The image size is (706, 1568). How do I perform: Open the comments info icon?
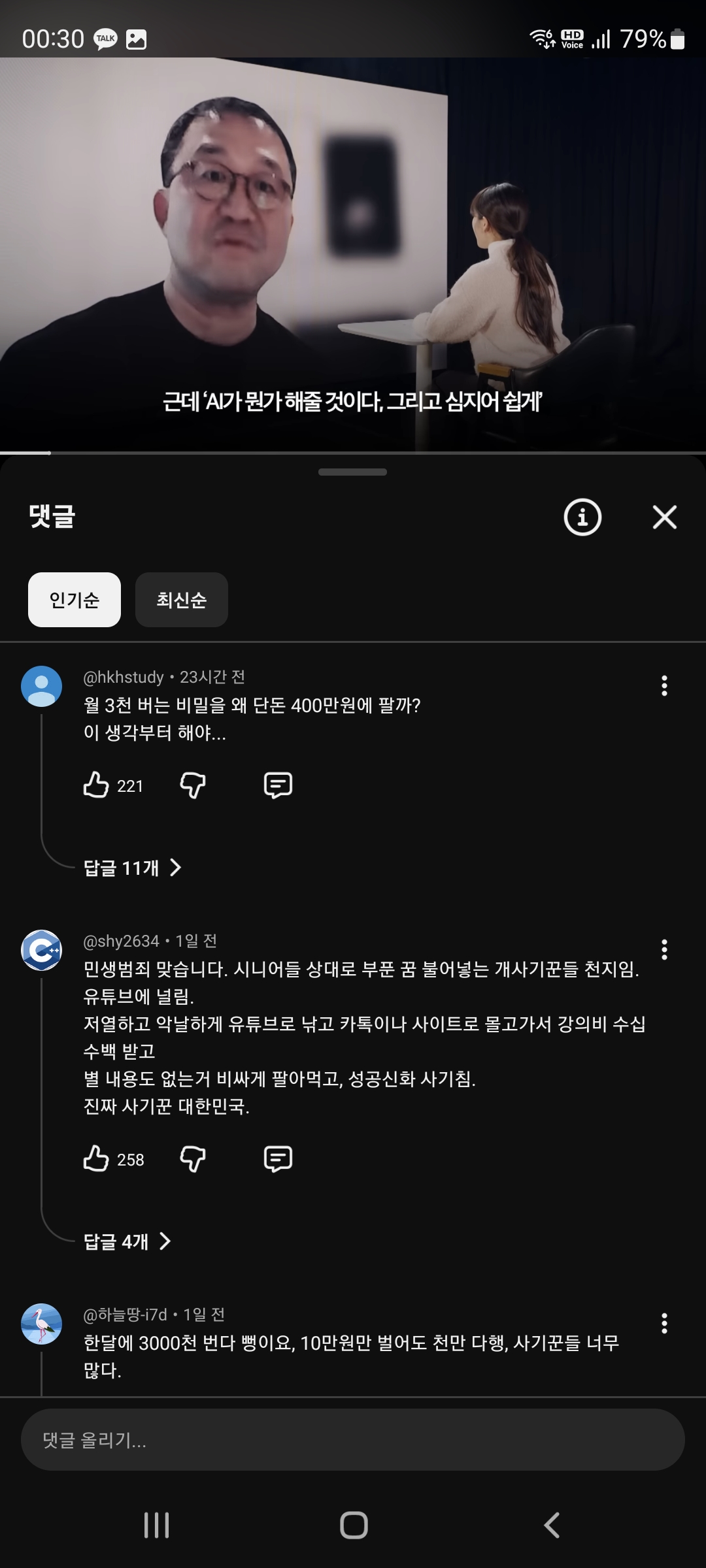coord(582,517)
